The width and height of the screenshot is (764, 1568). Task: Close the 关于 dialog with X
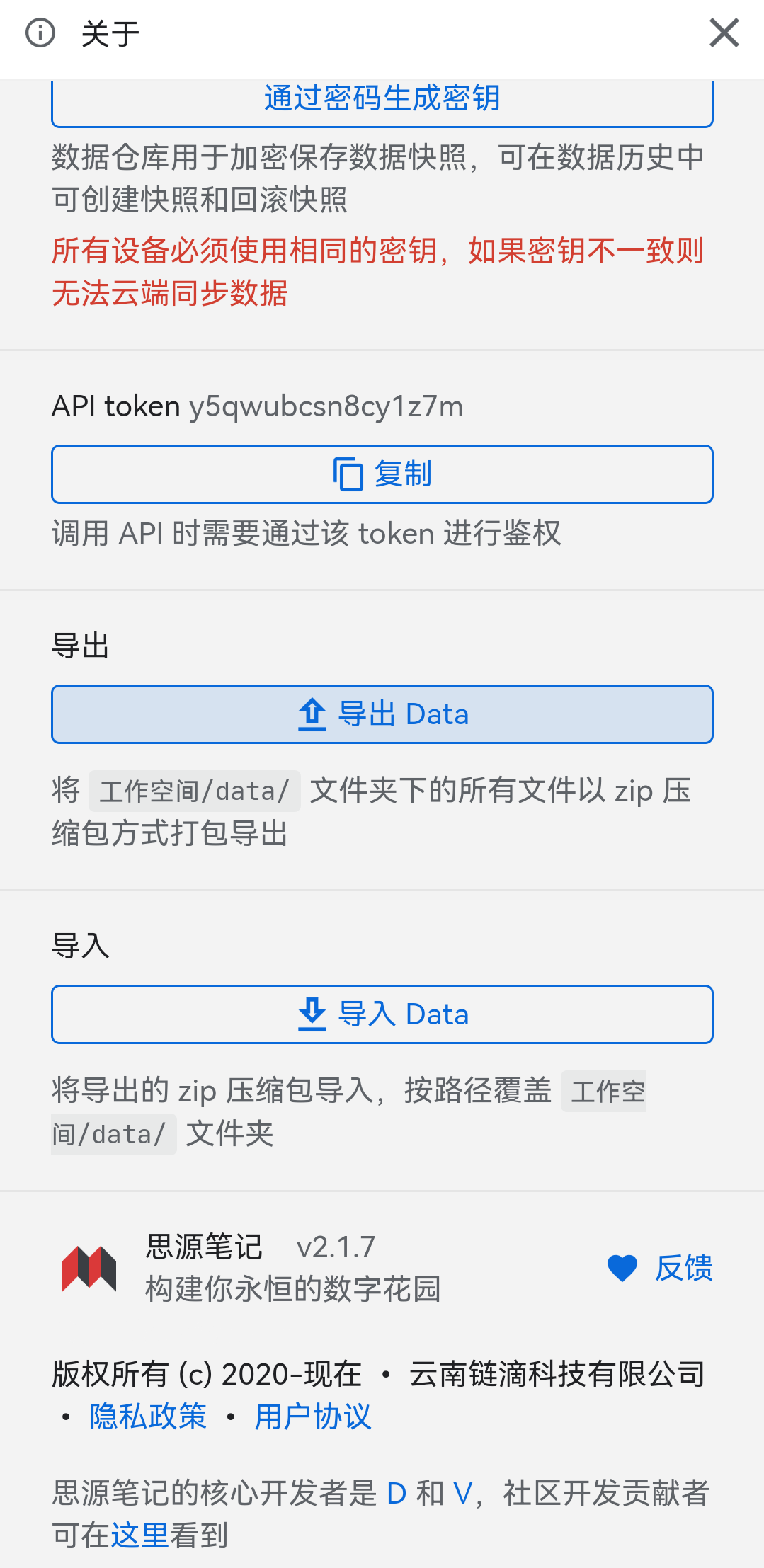pos(724,33)
